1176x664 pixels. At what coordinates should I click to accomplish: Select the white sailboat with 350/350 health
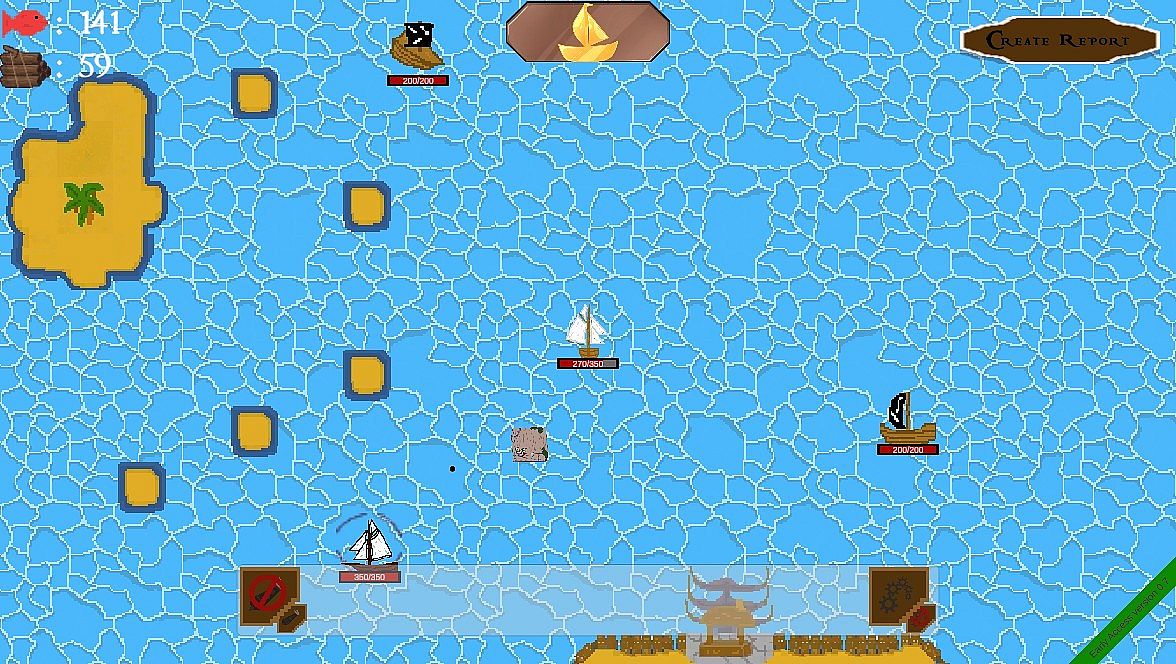370,545
